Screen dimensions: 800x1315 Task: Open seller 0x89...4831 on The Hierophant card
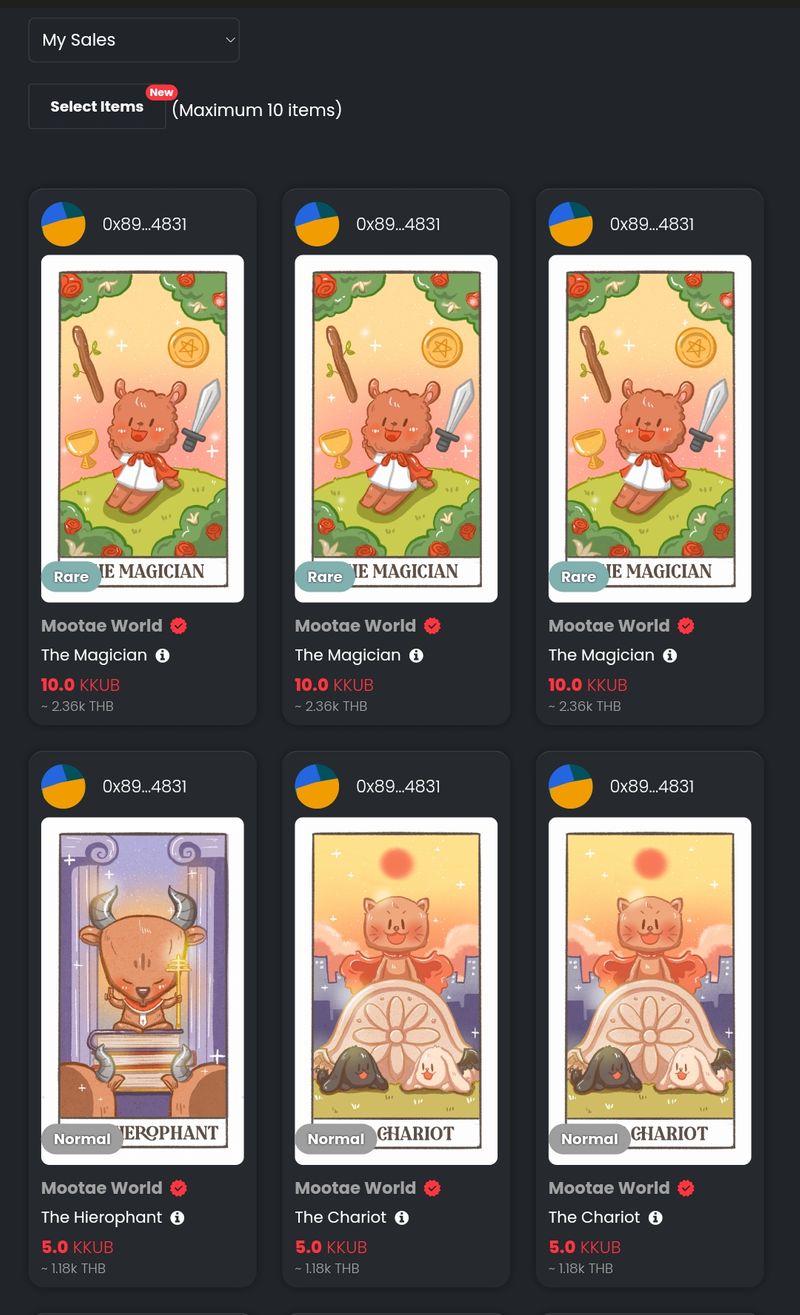click(x=144, y=786)
